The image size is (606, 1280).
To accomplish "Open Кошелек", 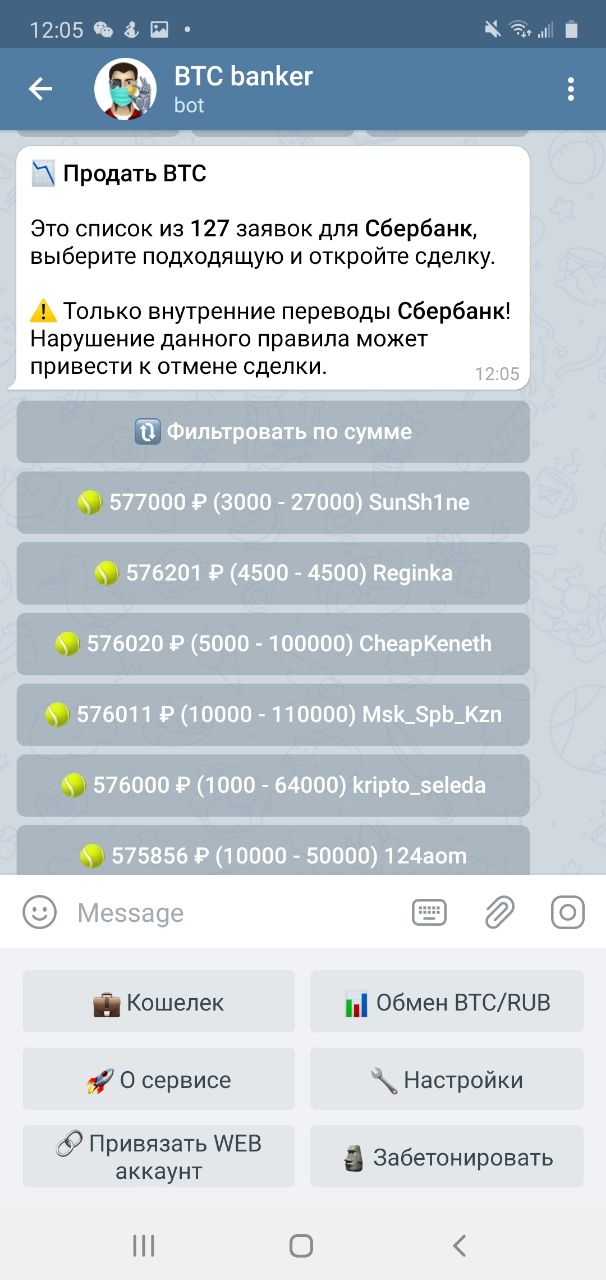I will pyautogui.click(x=159, y=1002).
